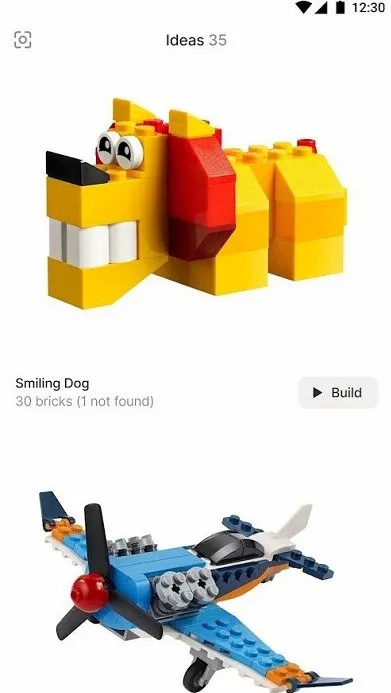The image size is (391, 693).
Task: Open the blue propeller plane idea
Action: pos(196,591)
